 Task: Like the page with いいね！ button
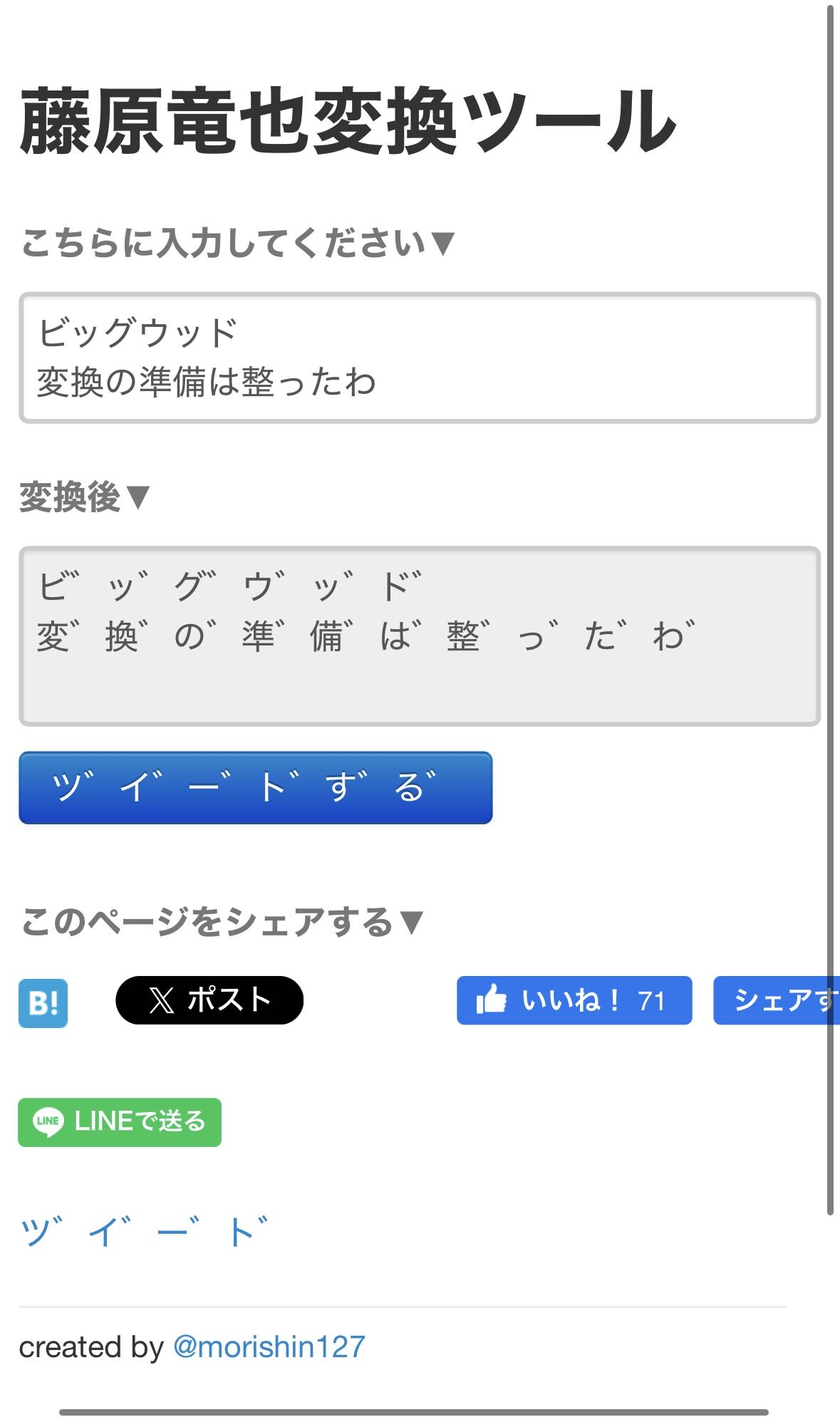(x=574, y=1000)
